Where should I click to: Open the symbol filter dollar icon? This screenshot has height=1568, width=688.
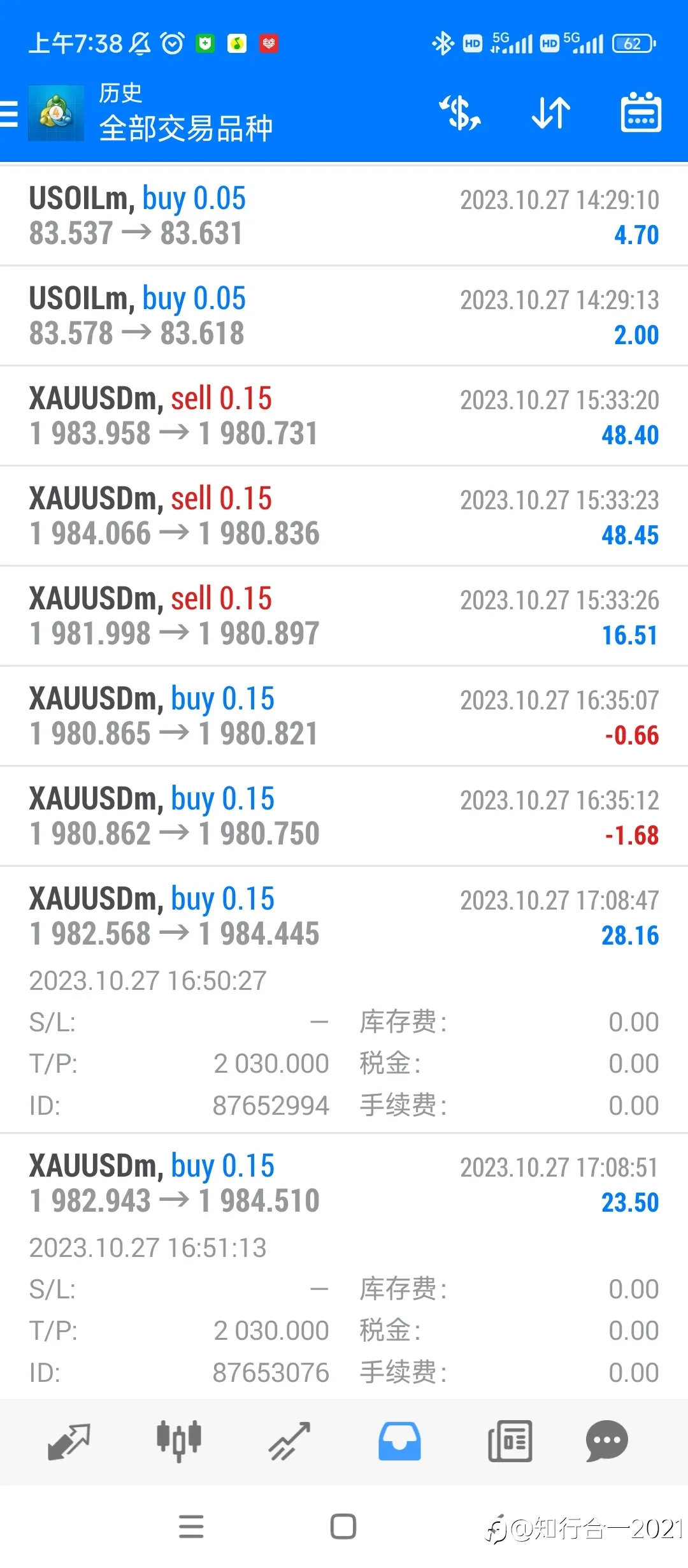point(459,113)
